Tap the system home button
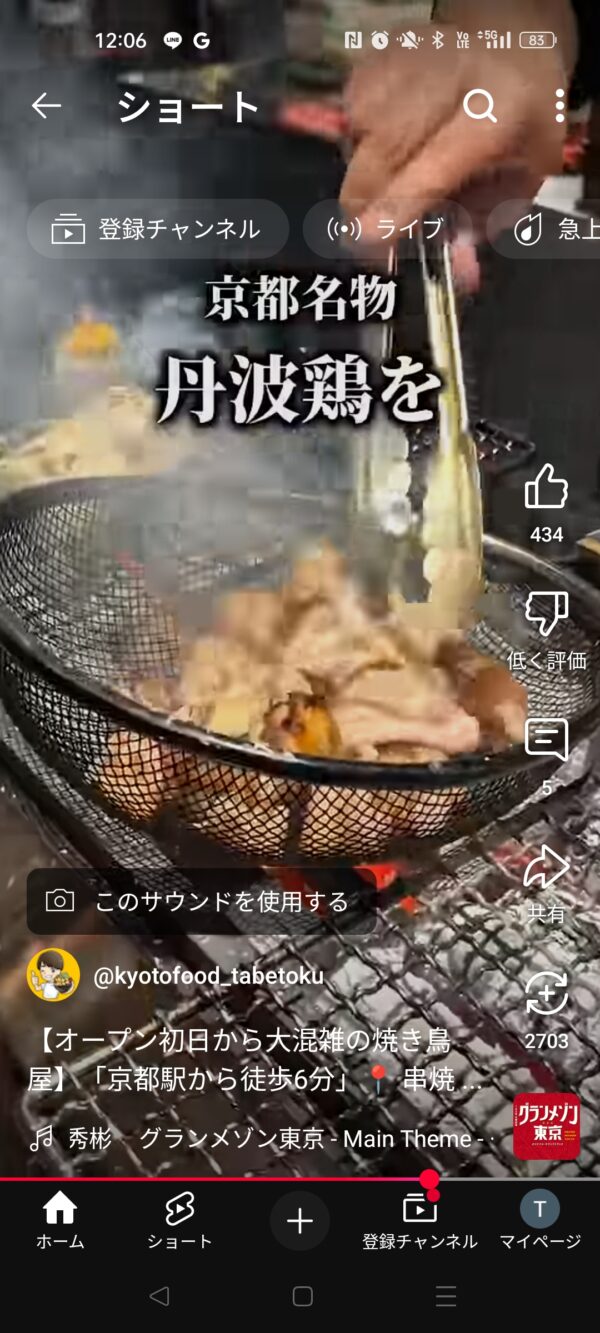This screenshot has width=600, height=1333. click(302, 1296)
